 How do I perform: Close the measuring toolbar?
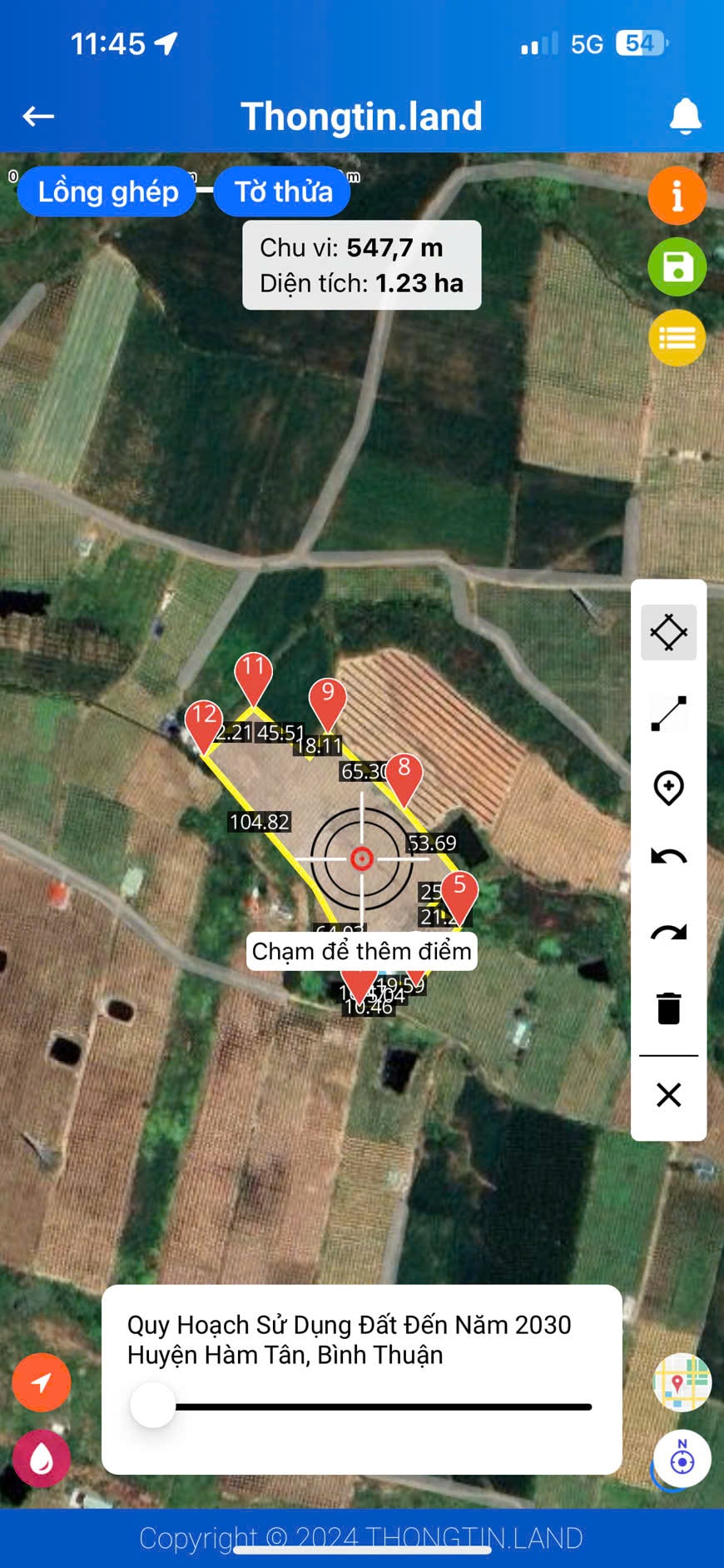(x=669, y=1094)
